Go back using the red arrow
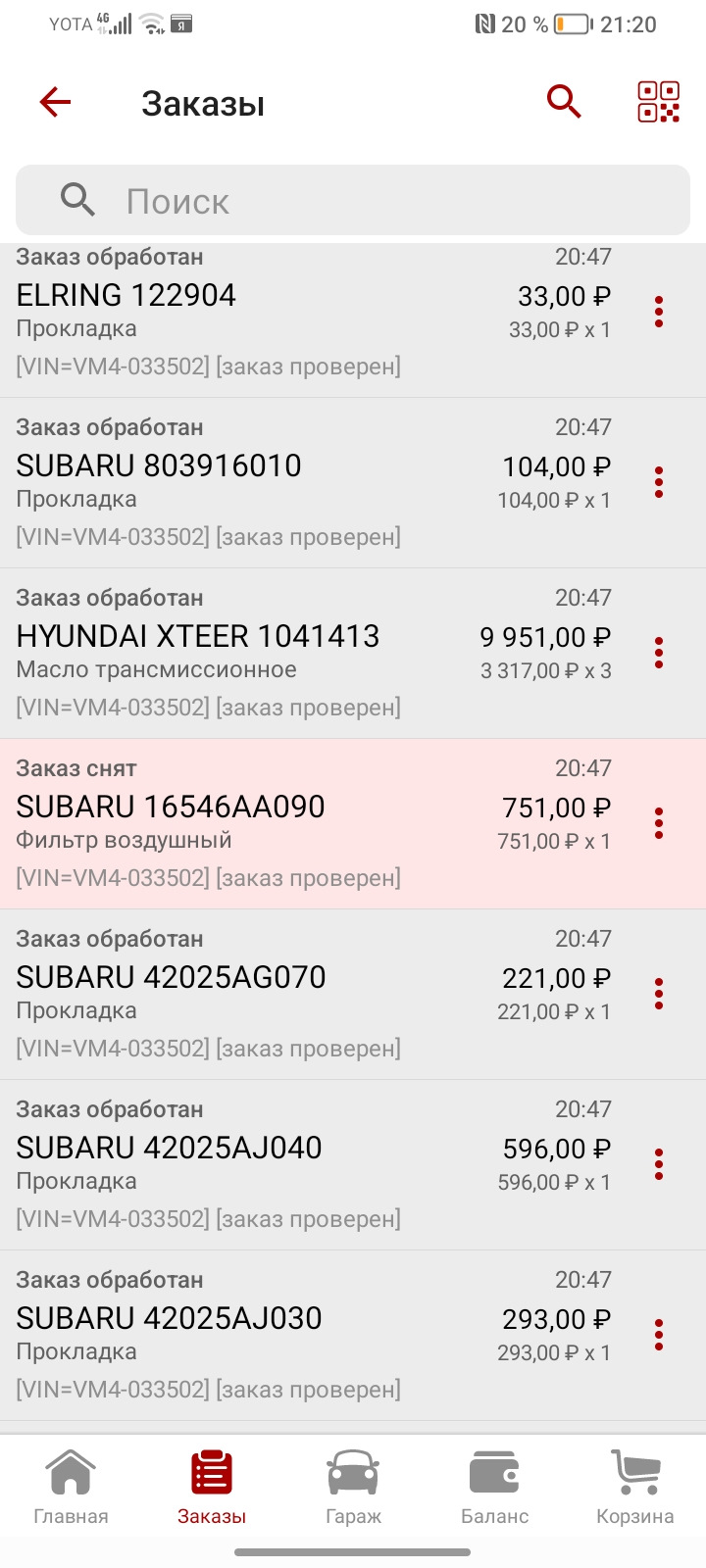The image size is (706, 1568). click(x=56, y=102)
